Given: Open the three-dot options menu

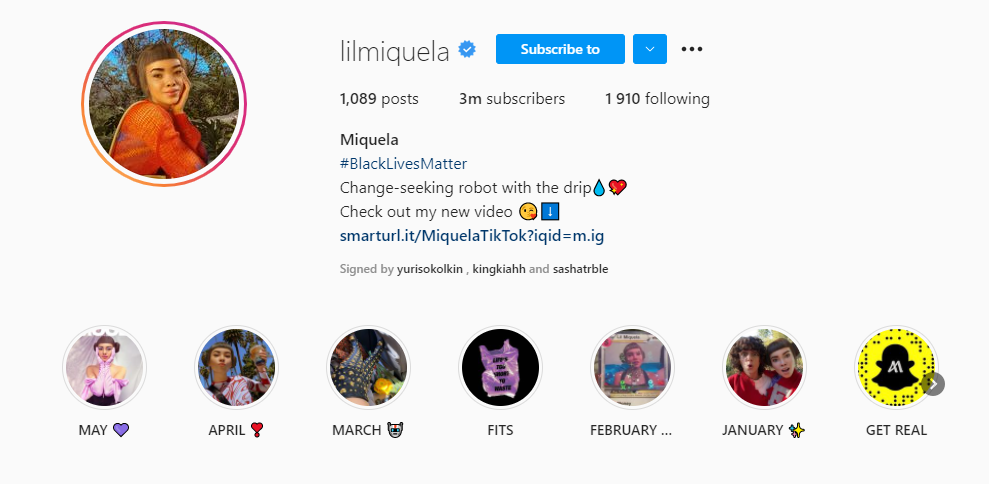Looking at the screenshot, I should coord(692,49).
